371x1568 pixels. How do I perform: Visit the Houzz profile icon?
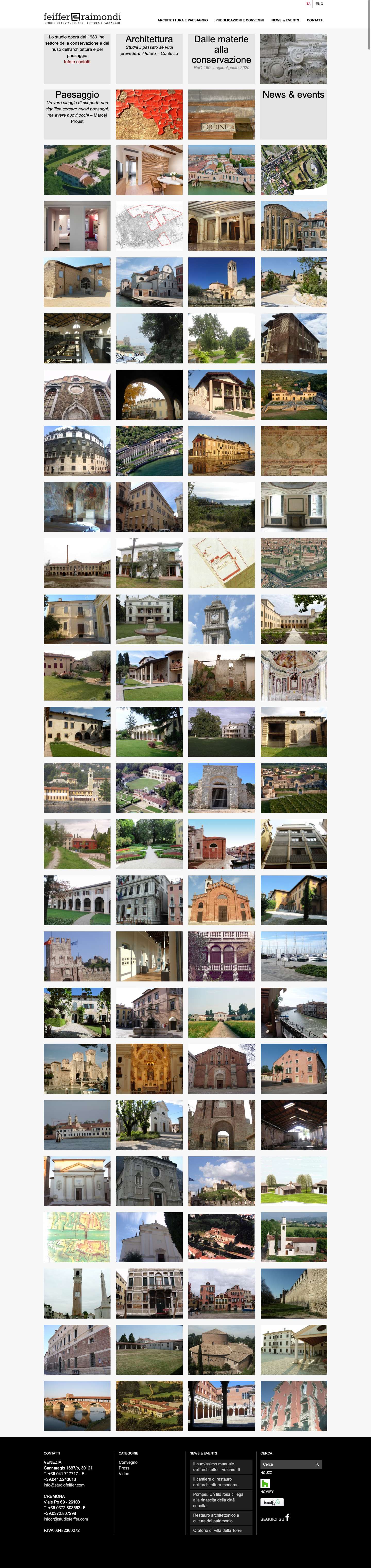coord(265,1483)
